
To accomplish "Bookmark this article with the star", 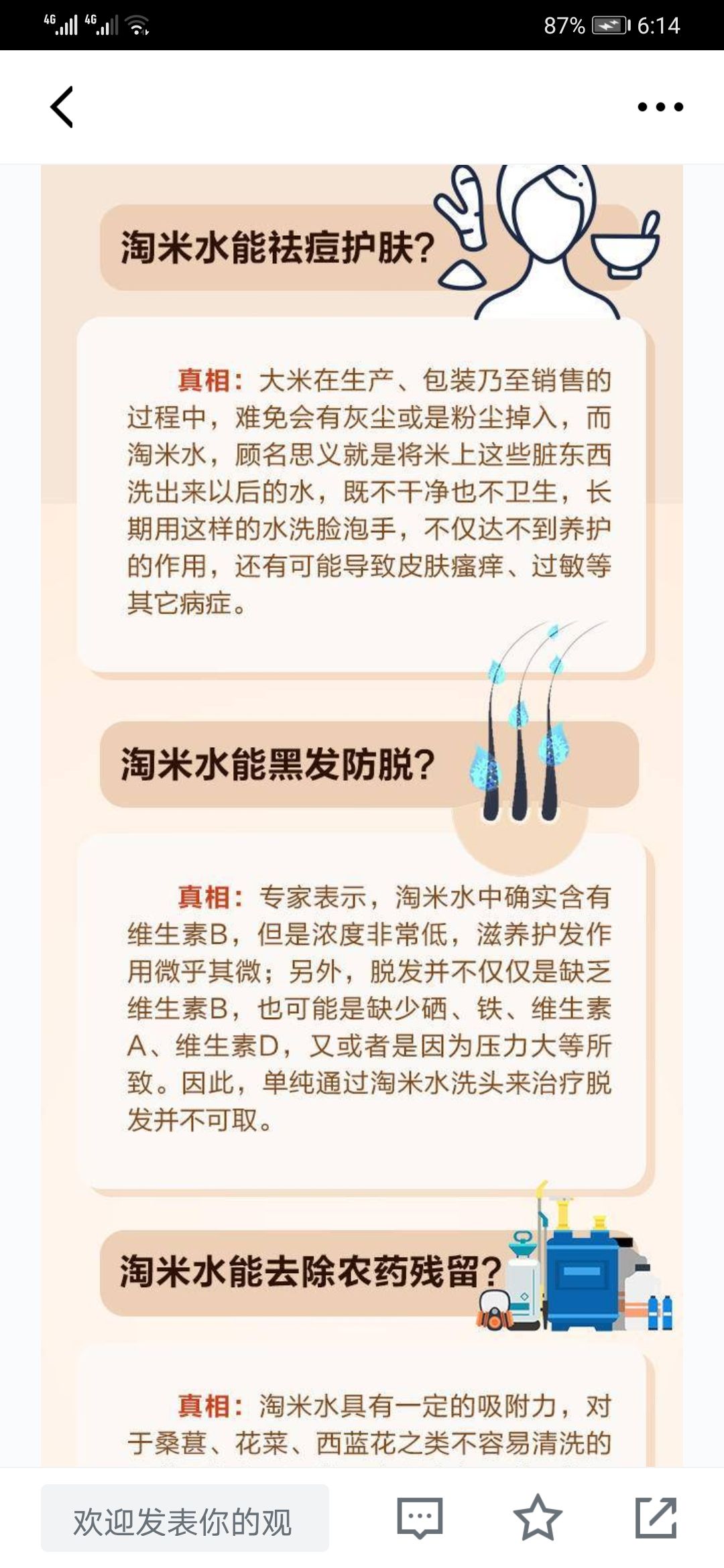I will click(x=537, y=1518).
